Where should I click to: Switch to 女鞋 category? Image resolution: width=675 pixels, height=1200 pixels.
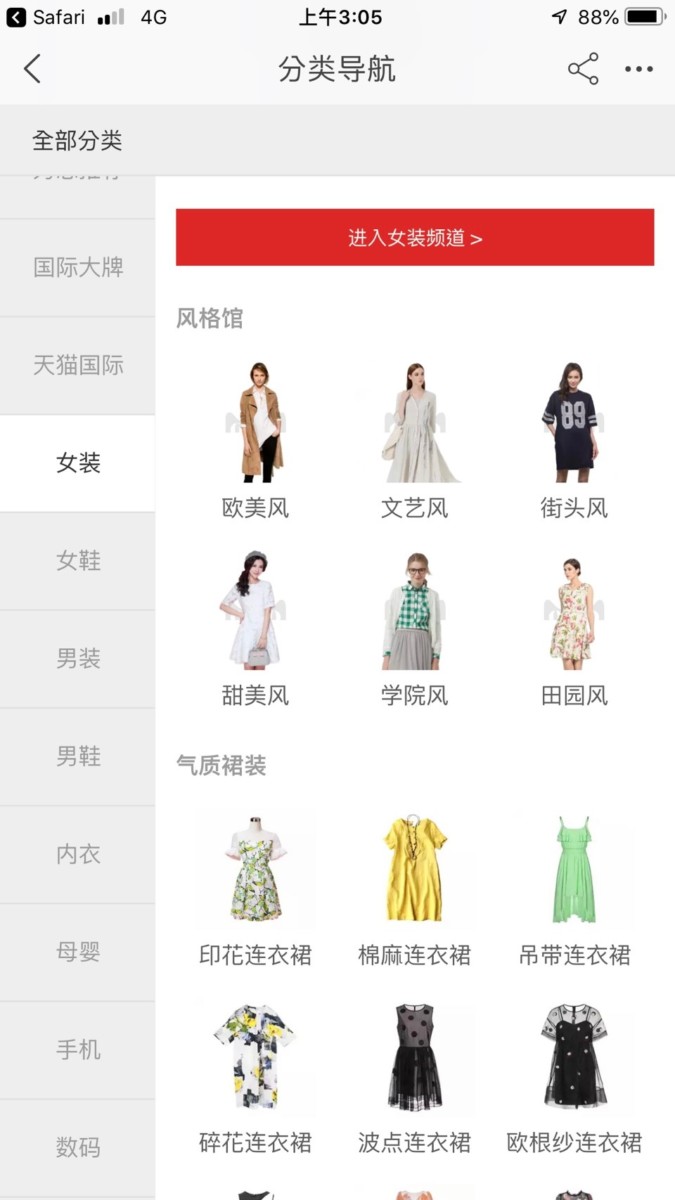(78, 561)
